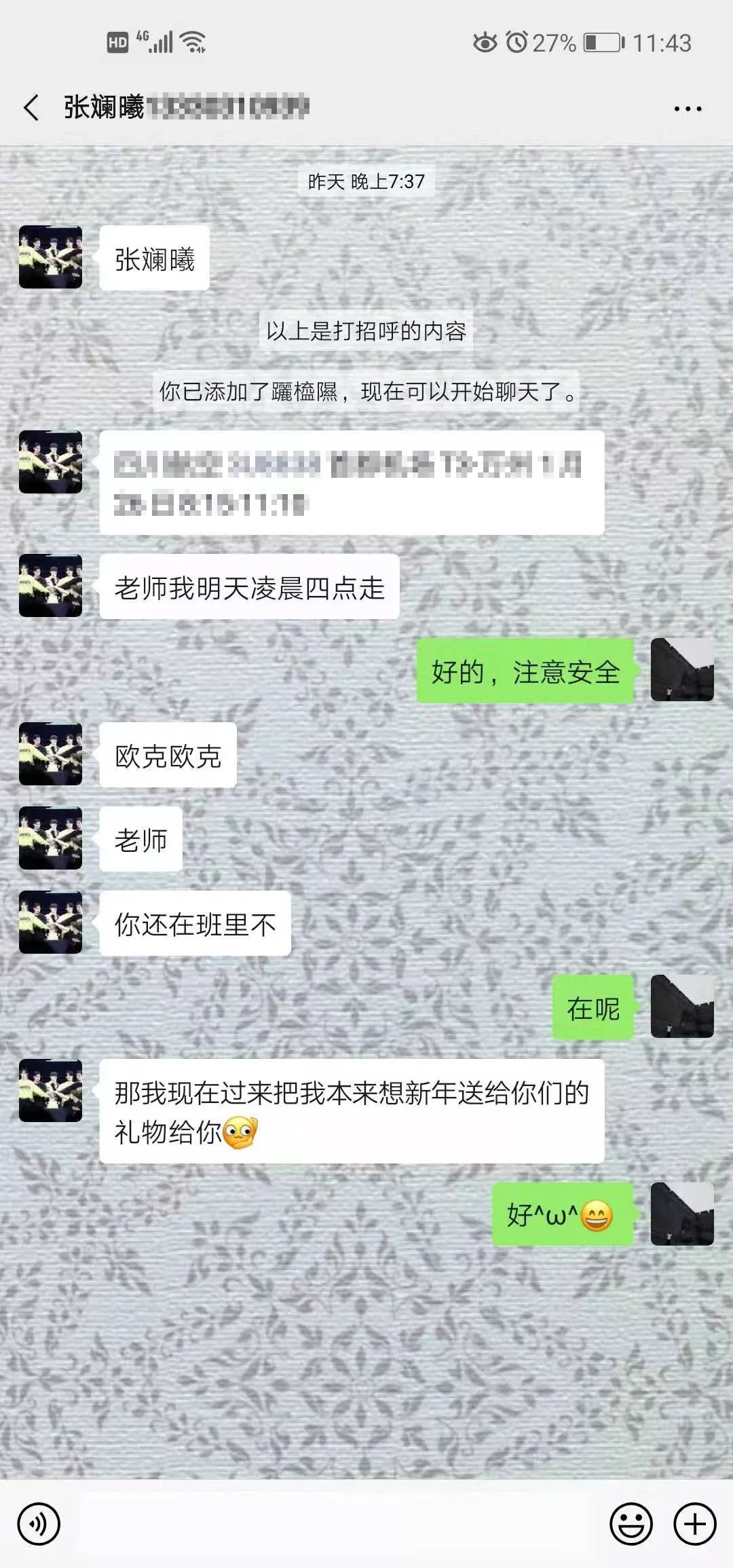Open the plus attachments menu

pyautogui.click(x=694, y=1524)
